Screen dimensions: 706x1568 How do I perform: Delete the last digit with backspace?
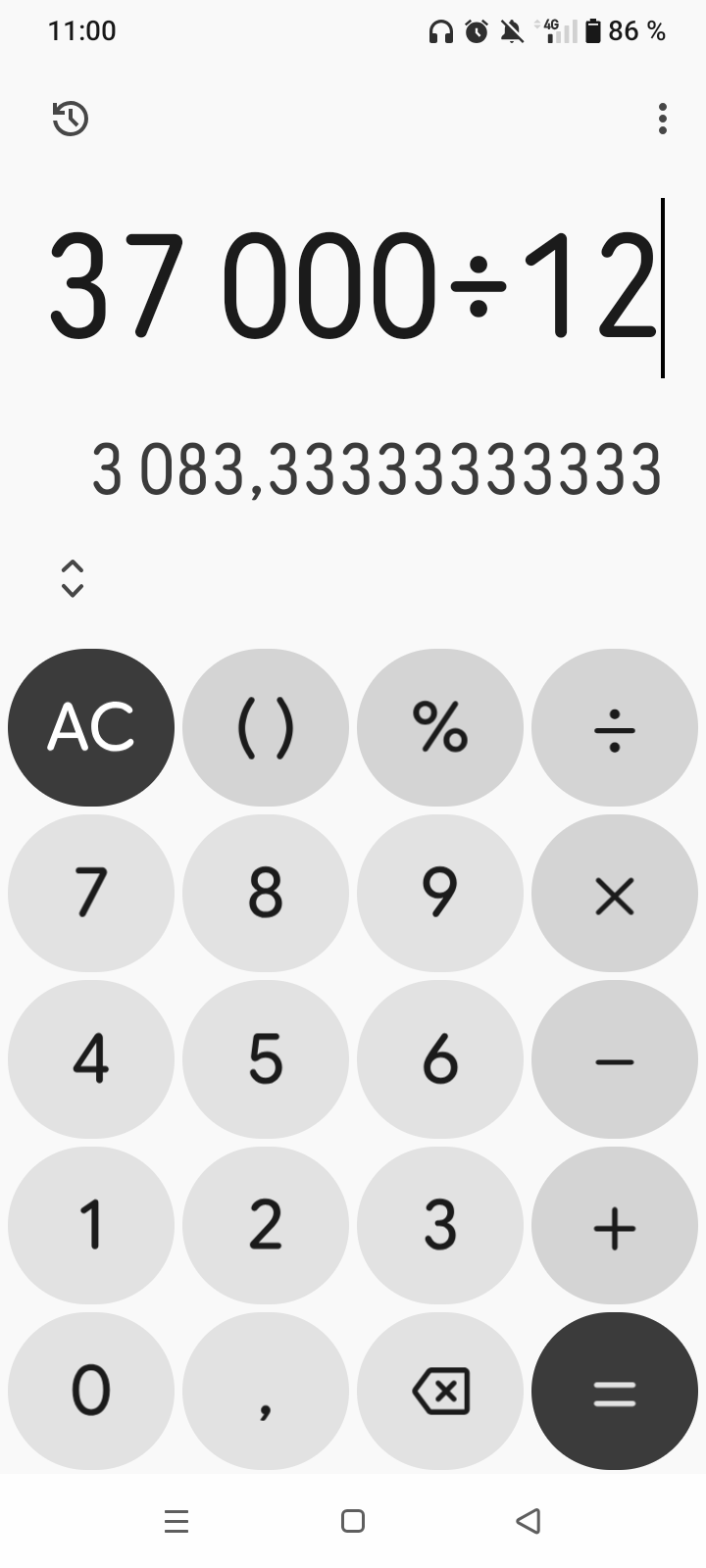(x=440, y=1391)
